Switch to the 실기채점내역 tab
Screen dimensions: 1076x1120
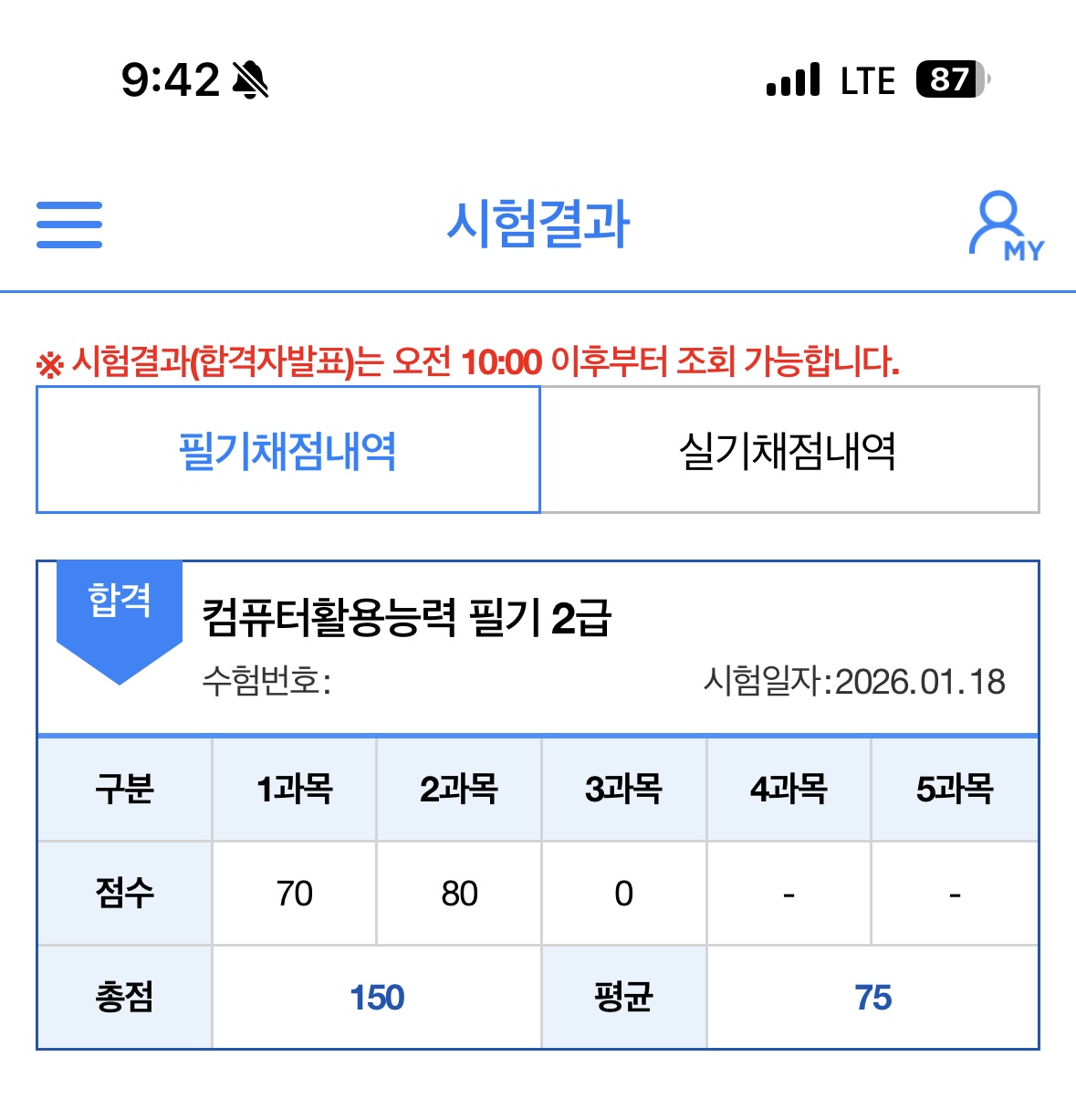click(789, 450)
